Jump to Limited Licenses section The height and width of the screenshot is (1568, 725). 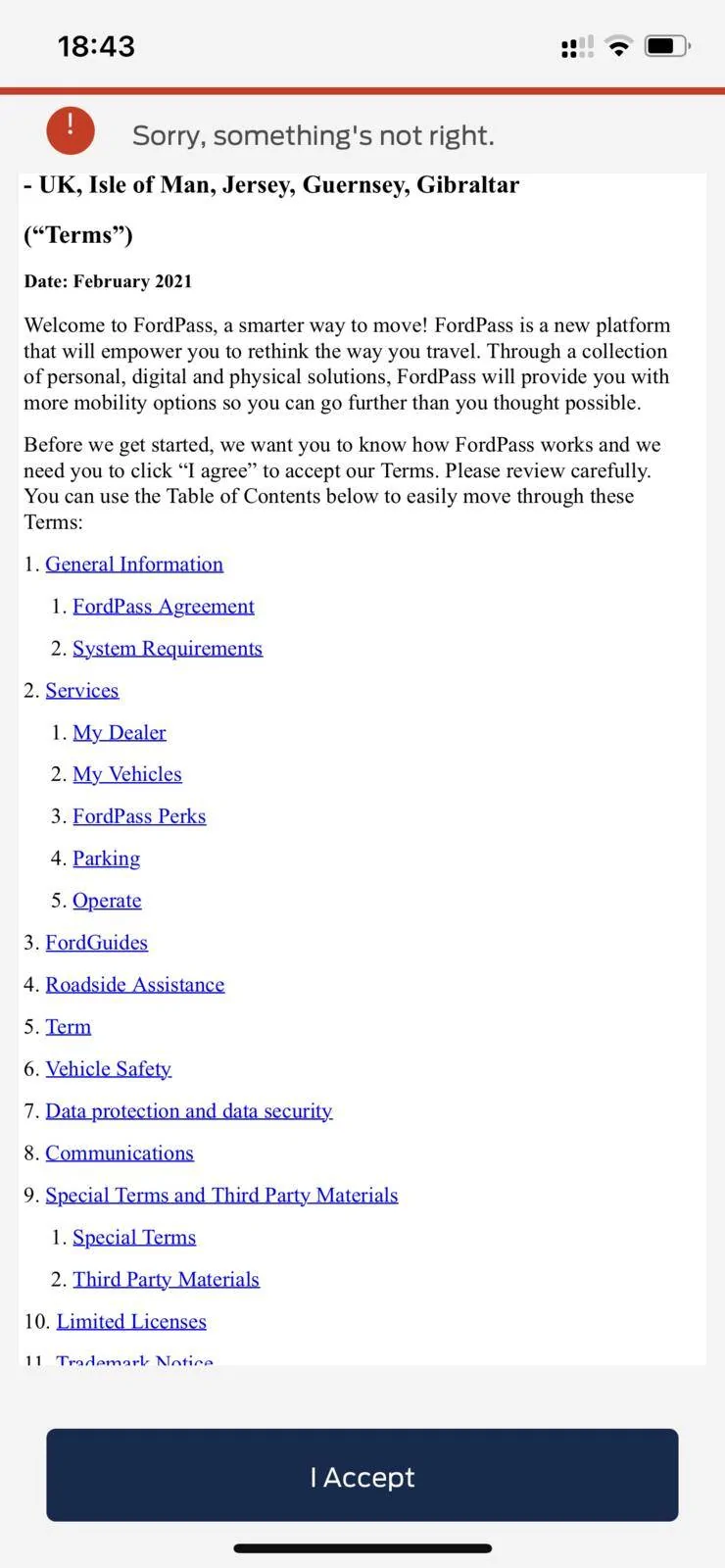click(x=131, y=1322)
